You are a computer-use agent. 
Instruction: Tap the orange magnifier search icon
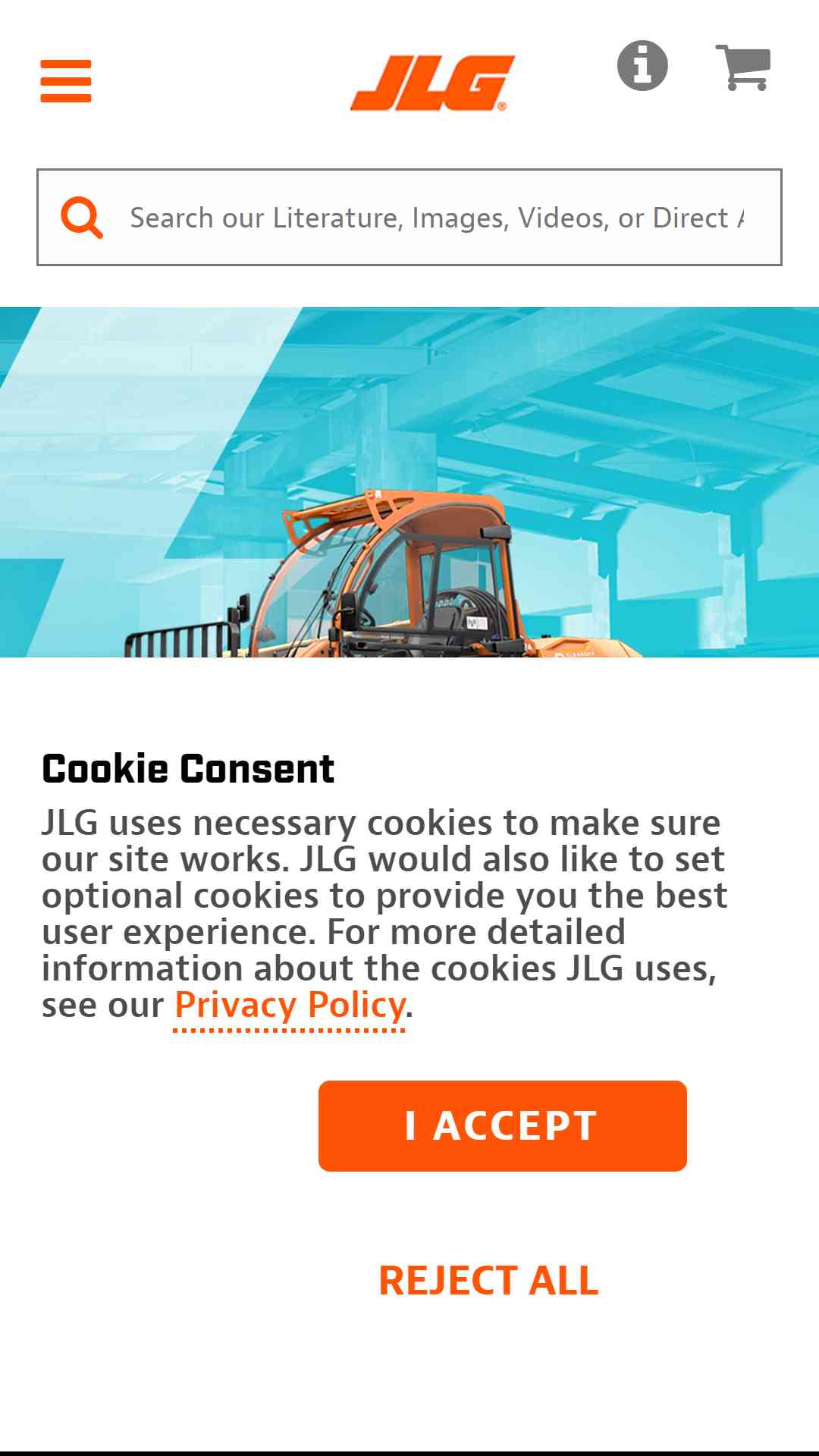(x=82, y=218)
